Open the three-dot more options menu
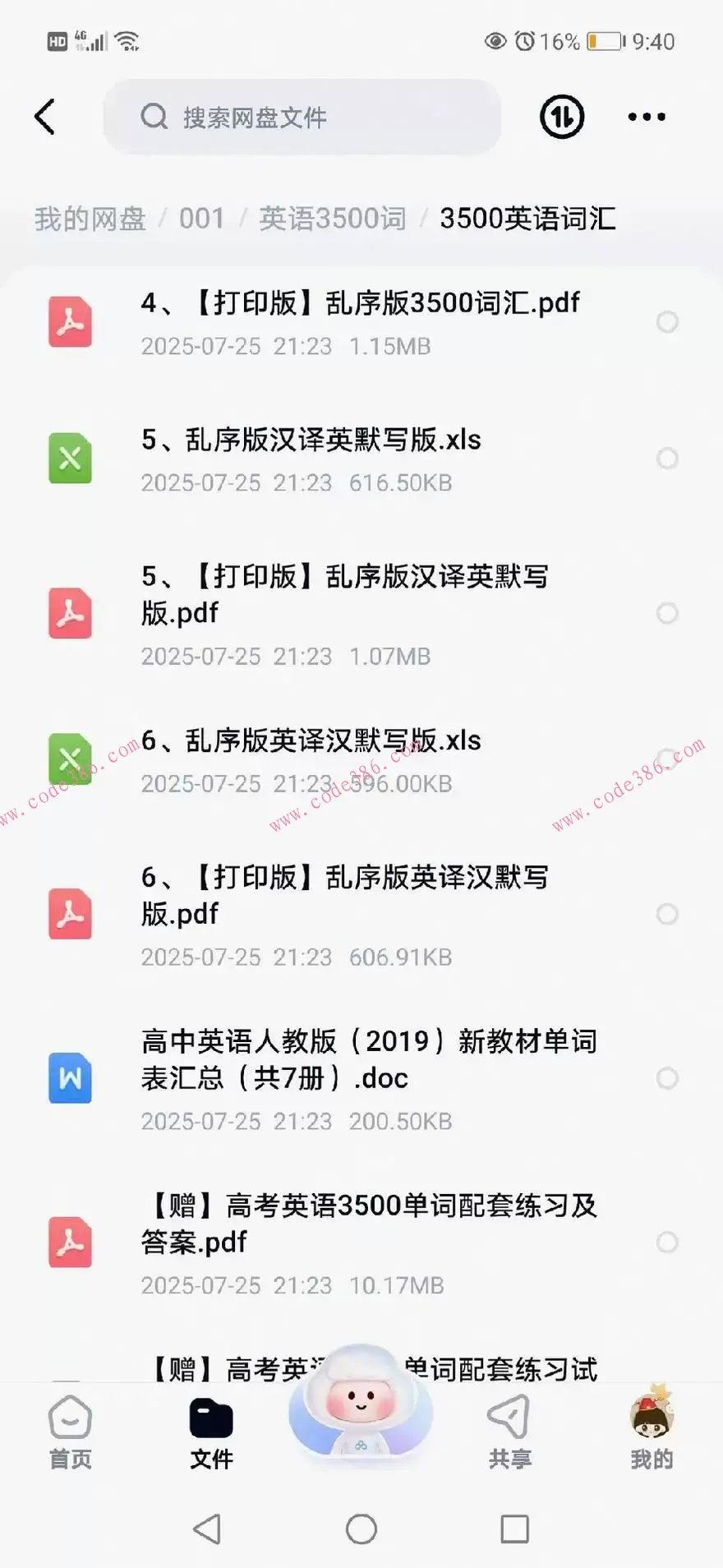The height and width of the screenshot is (1568, 723). [x=646, y=117]
